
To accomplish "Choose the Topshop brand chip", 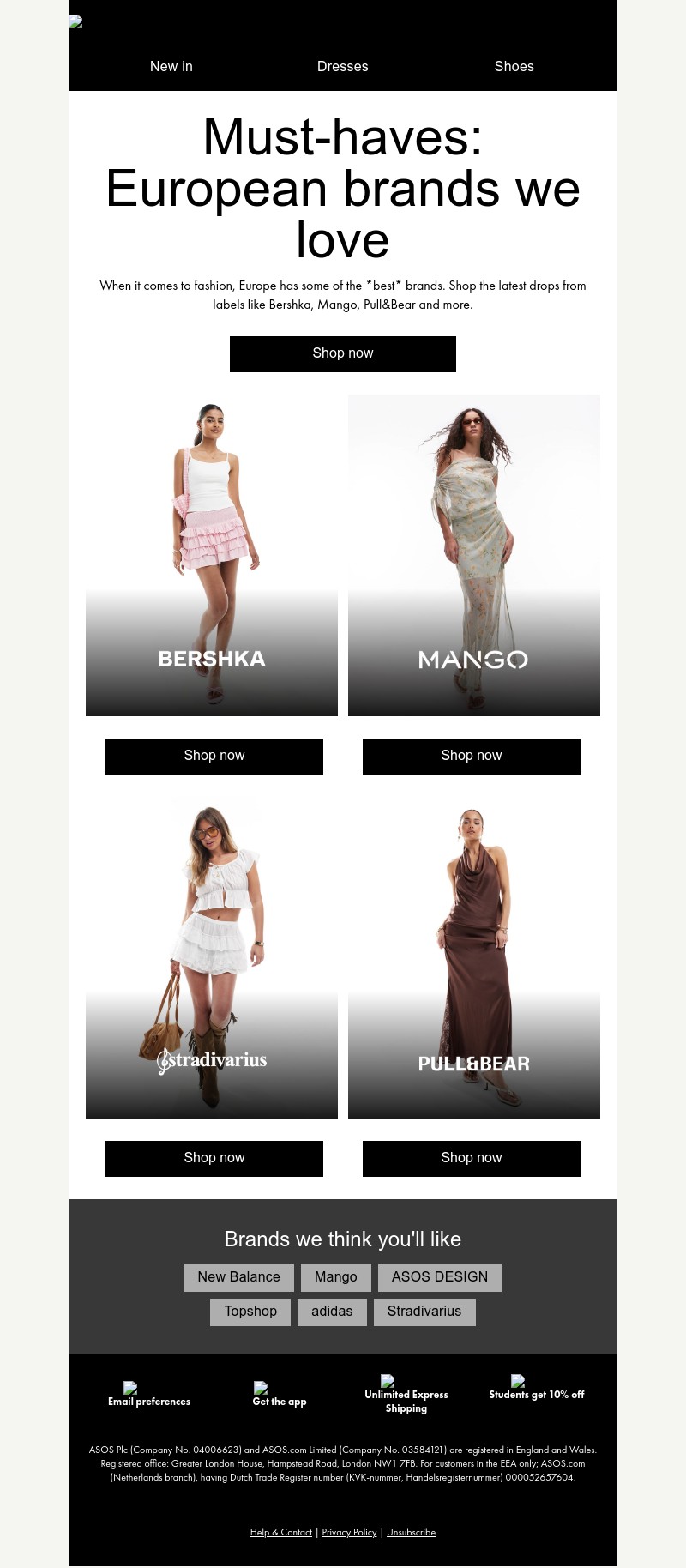I will click(250, 1312).
